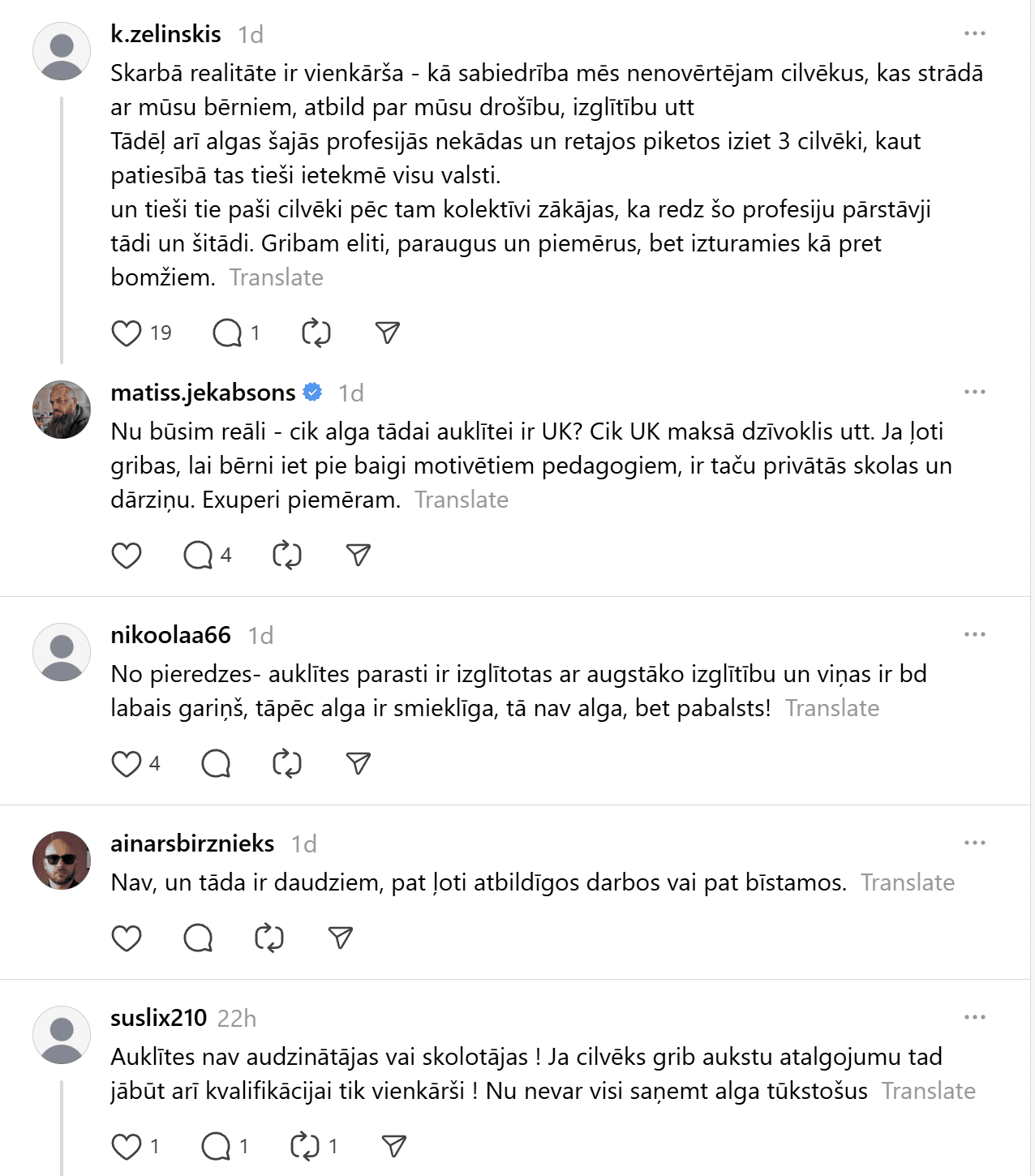Reply to k.zelinskis's comment

(227, 333)
